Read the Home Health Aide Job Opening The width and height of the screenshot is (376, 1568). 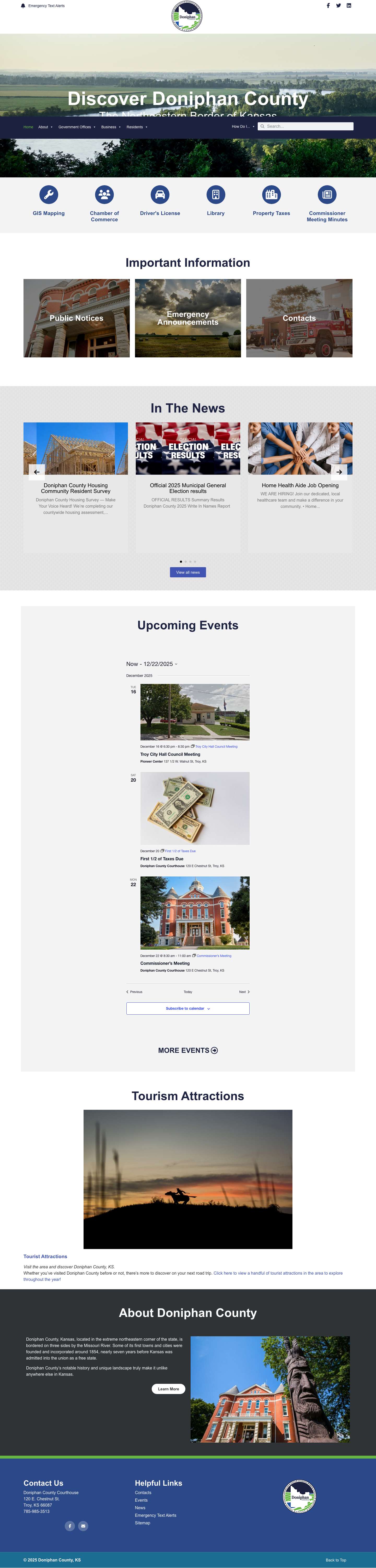[x=300, y=486]
